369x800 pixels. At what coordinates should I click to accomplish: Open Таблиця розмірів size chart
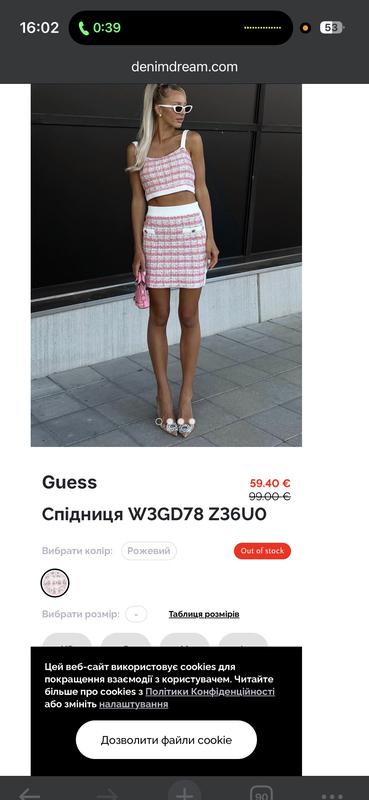(204, 614)
